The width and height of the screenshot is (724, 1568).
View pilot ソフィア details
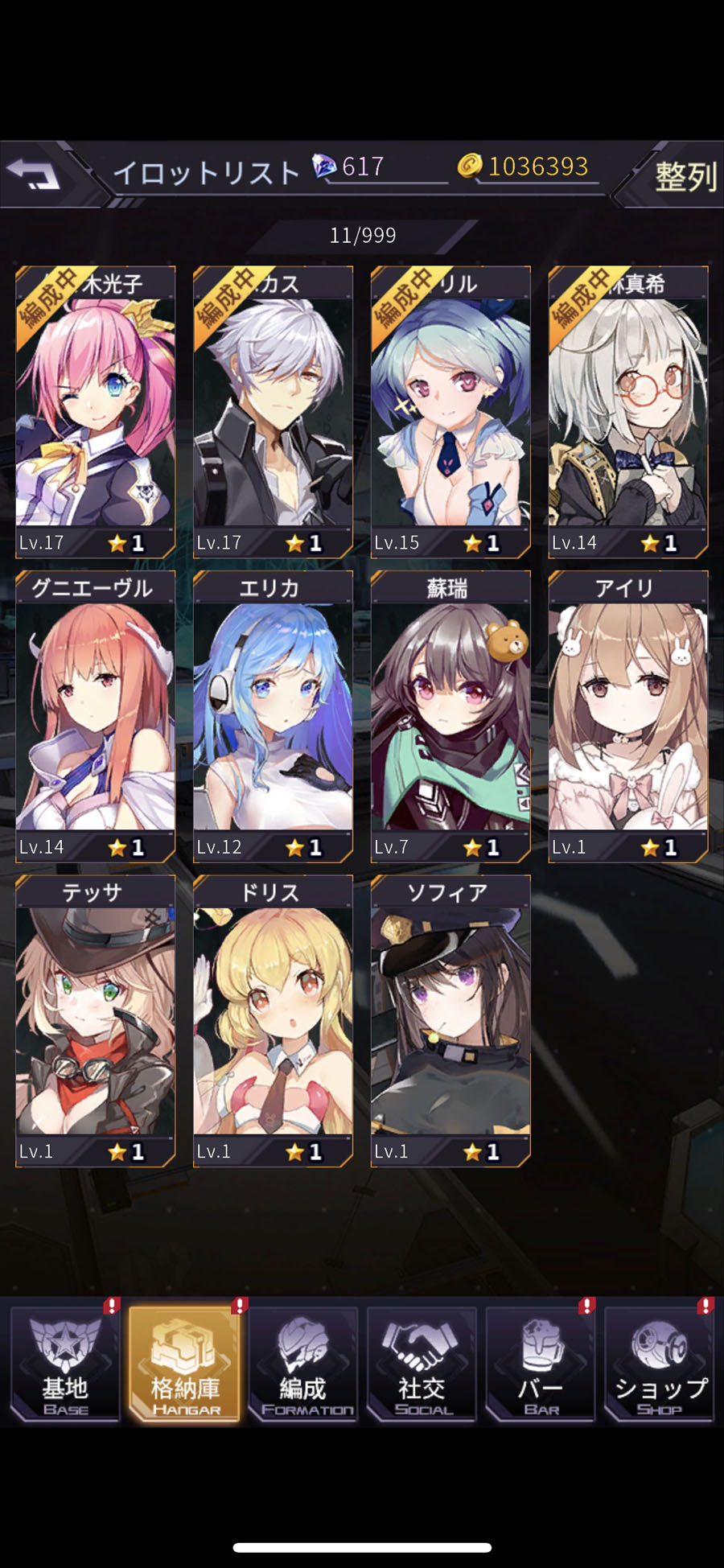[x=450, y=1020]
